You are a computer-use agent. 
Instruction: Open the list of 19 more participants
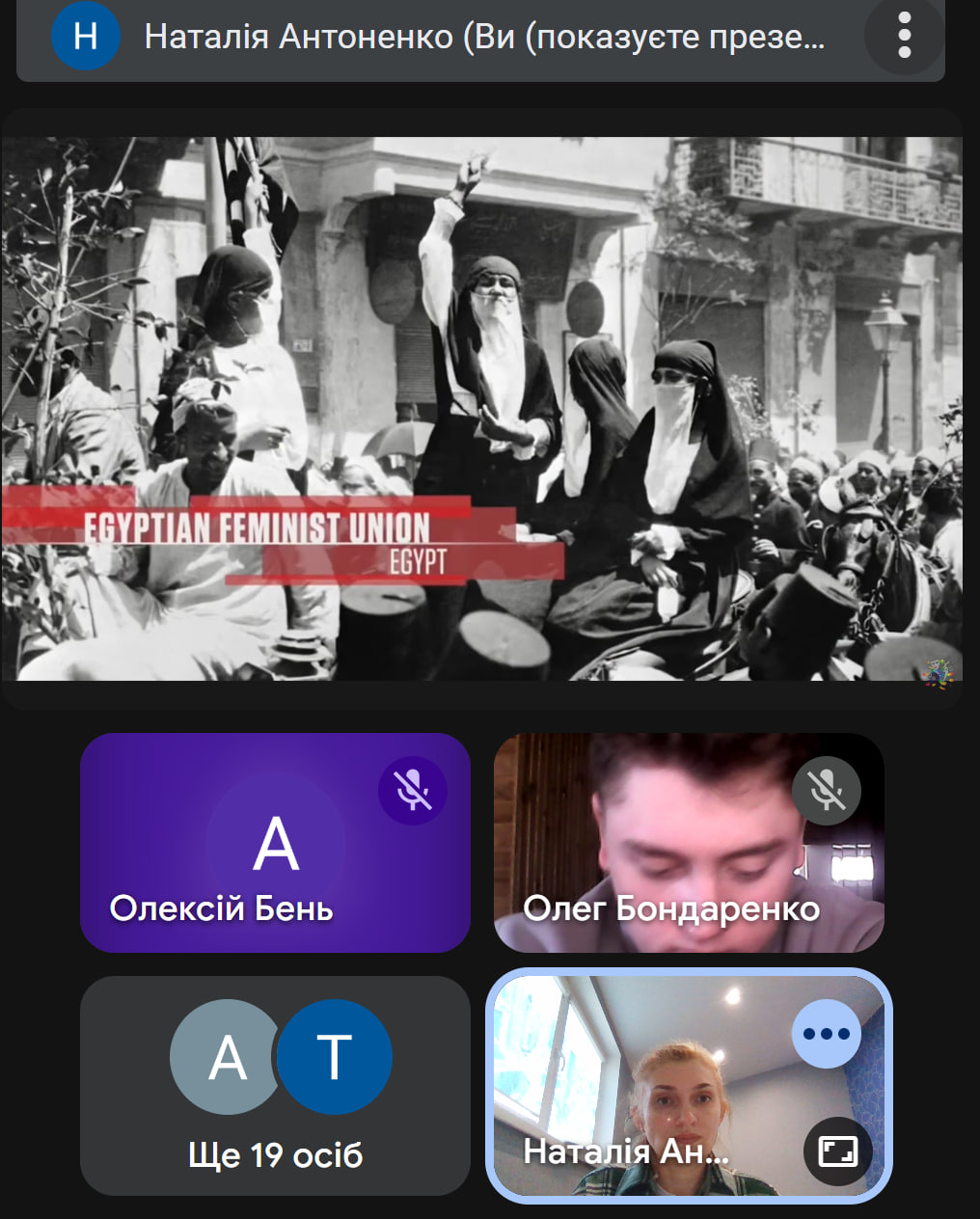[275, 1086]
